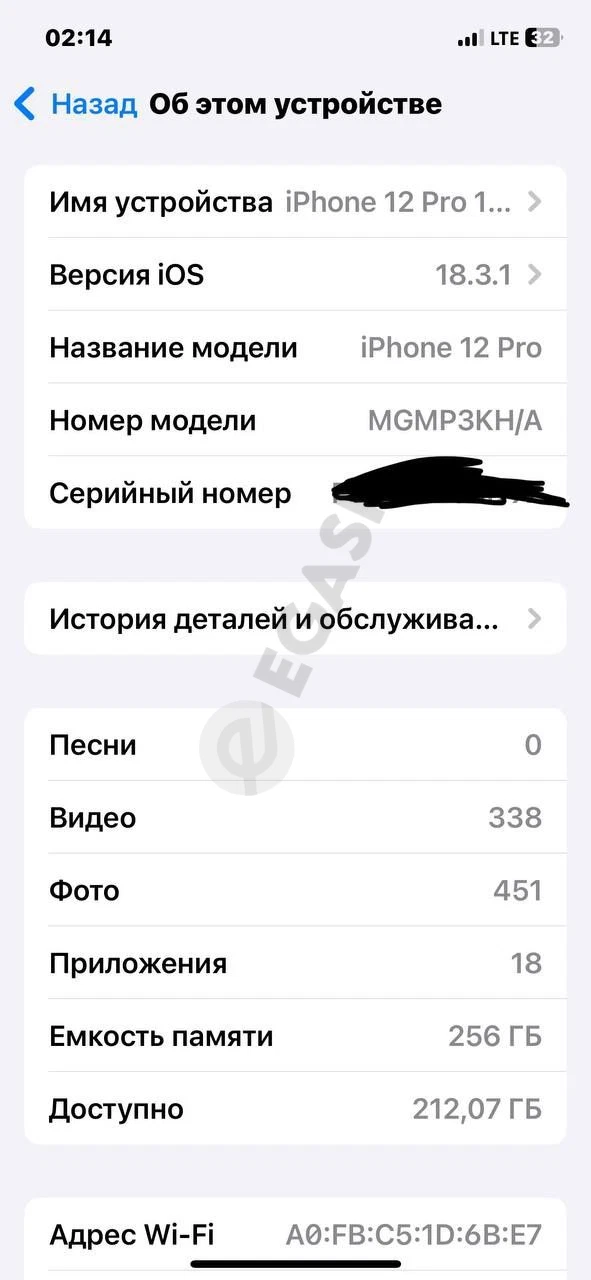This screenshot has width=591, height=1280.
Task: Open the Версия iOS row
Action: (295, 275)
